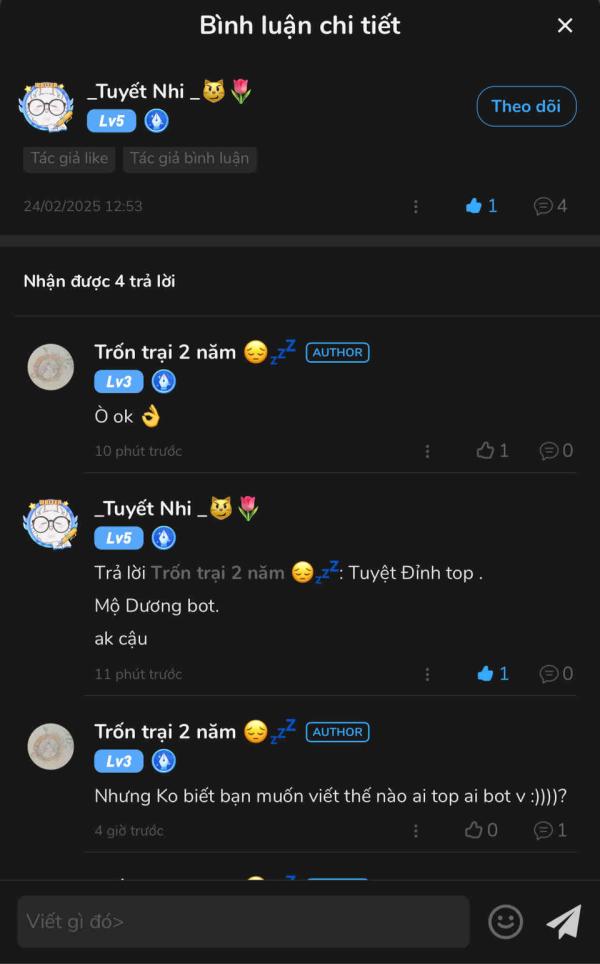Tap mentioned name Trốn trại 2 năm in reply
This screenshot has width=600, height=964.
tap(218, 574)
